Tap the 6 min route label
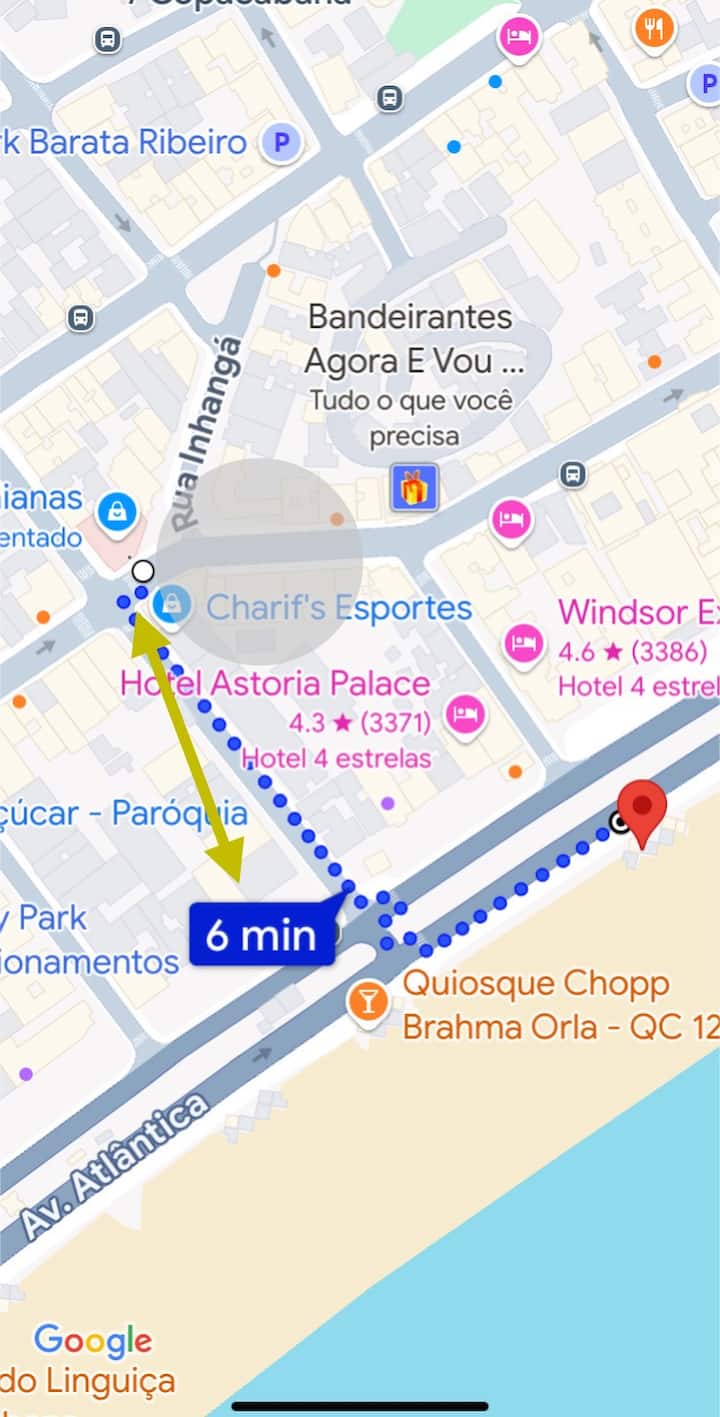This screenshot has height=1417, width=720. [261, 934]
